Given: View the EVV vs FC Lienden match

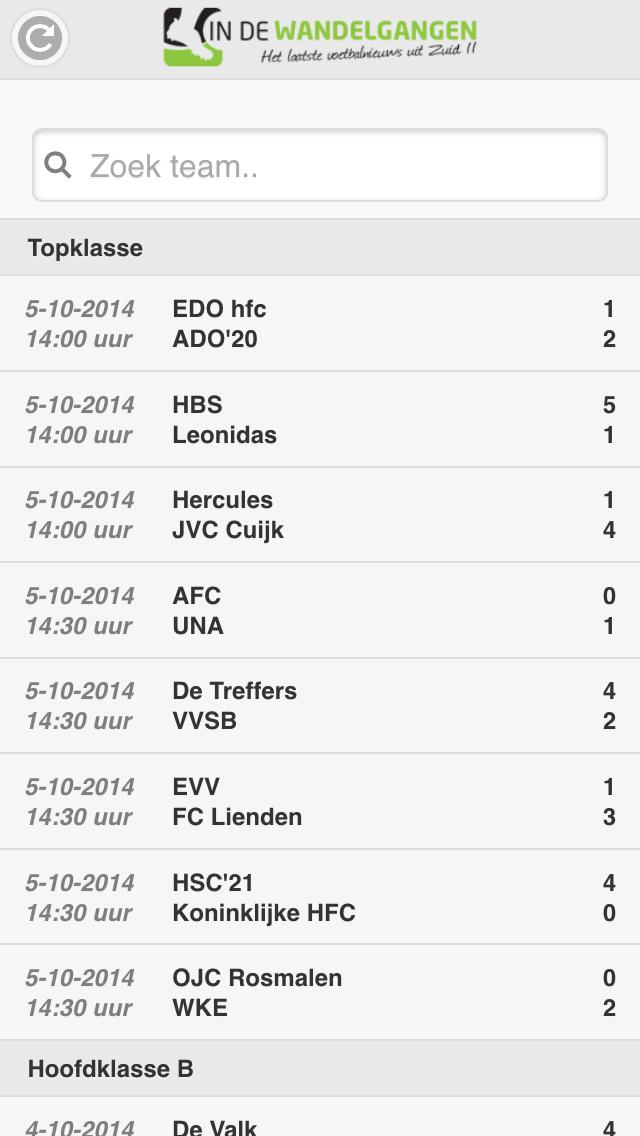Looking at the screenshot, I should pyautogui.click(x=320, y=802).
